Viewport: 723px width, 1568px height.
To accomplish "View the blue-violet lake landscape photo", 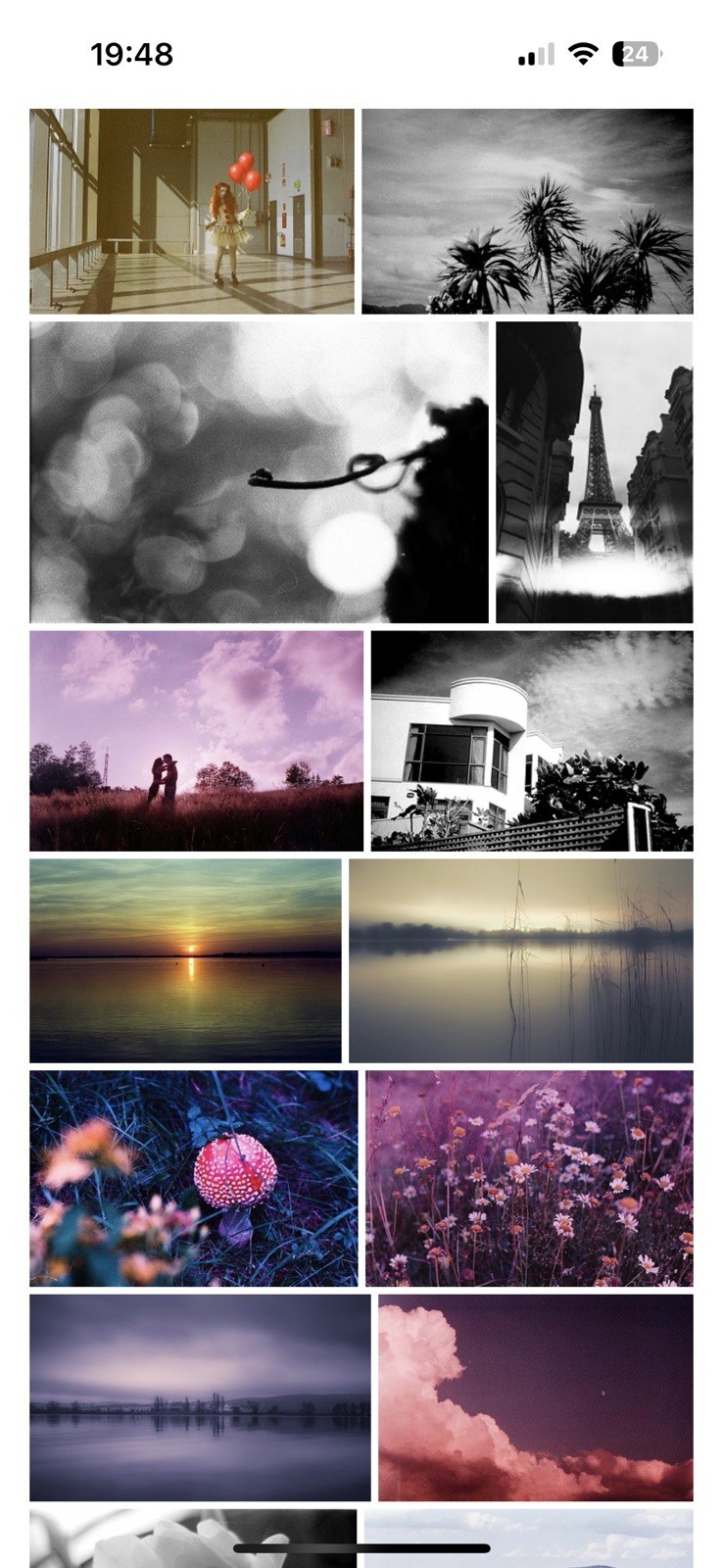I will point(200,1397).
